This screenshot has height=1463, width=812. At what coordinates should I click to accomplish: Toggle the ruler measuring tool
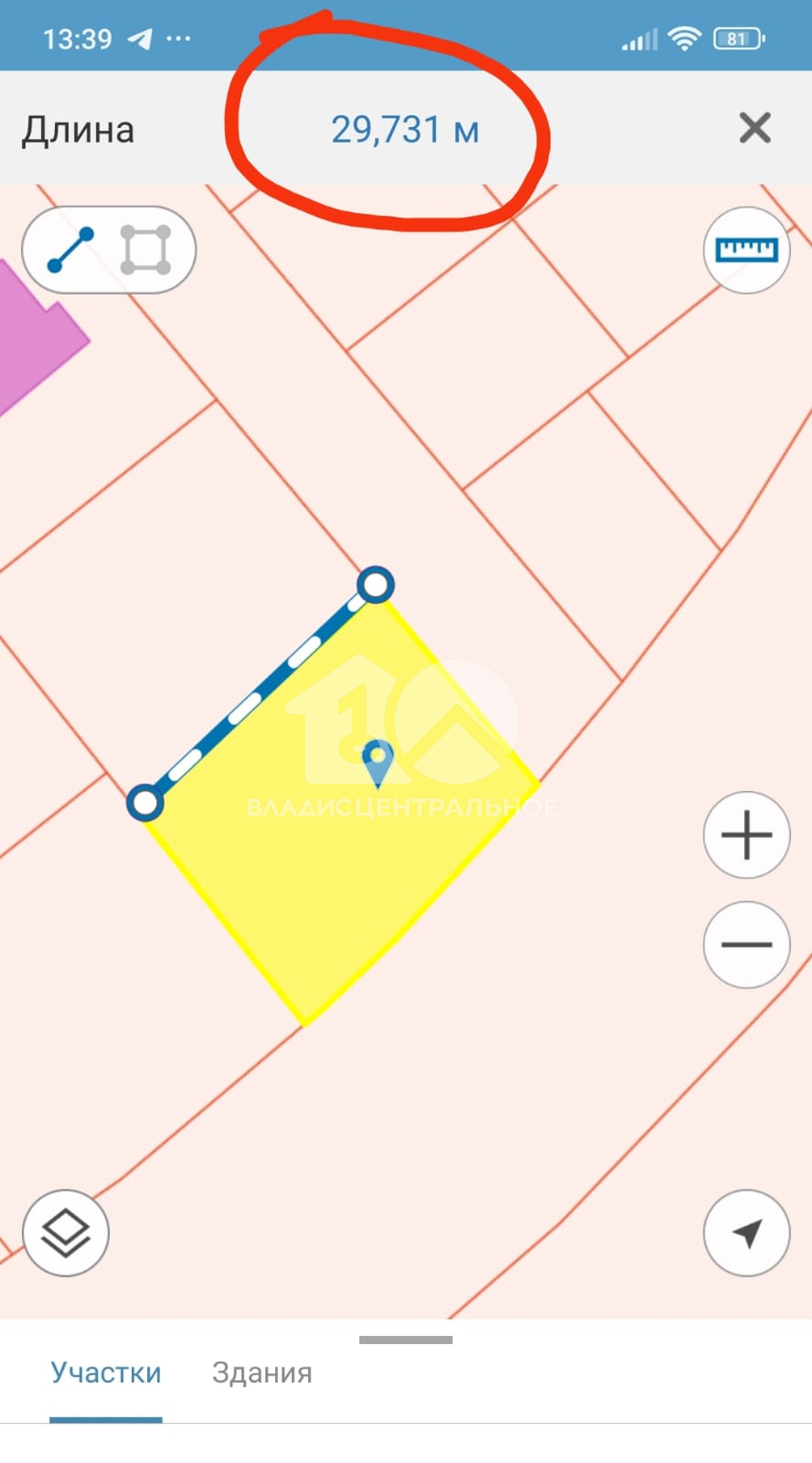[x=746, y=250]
